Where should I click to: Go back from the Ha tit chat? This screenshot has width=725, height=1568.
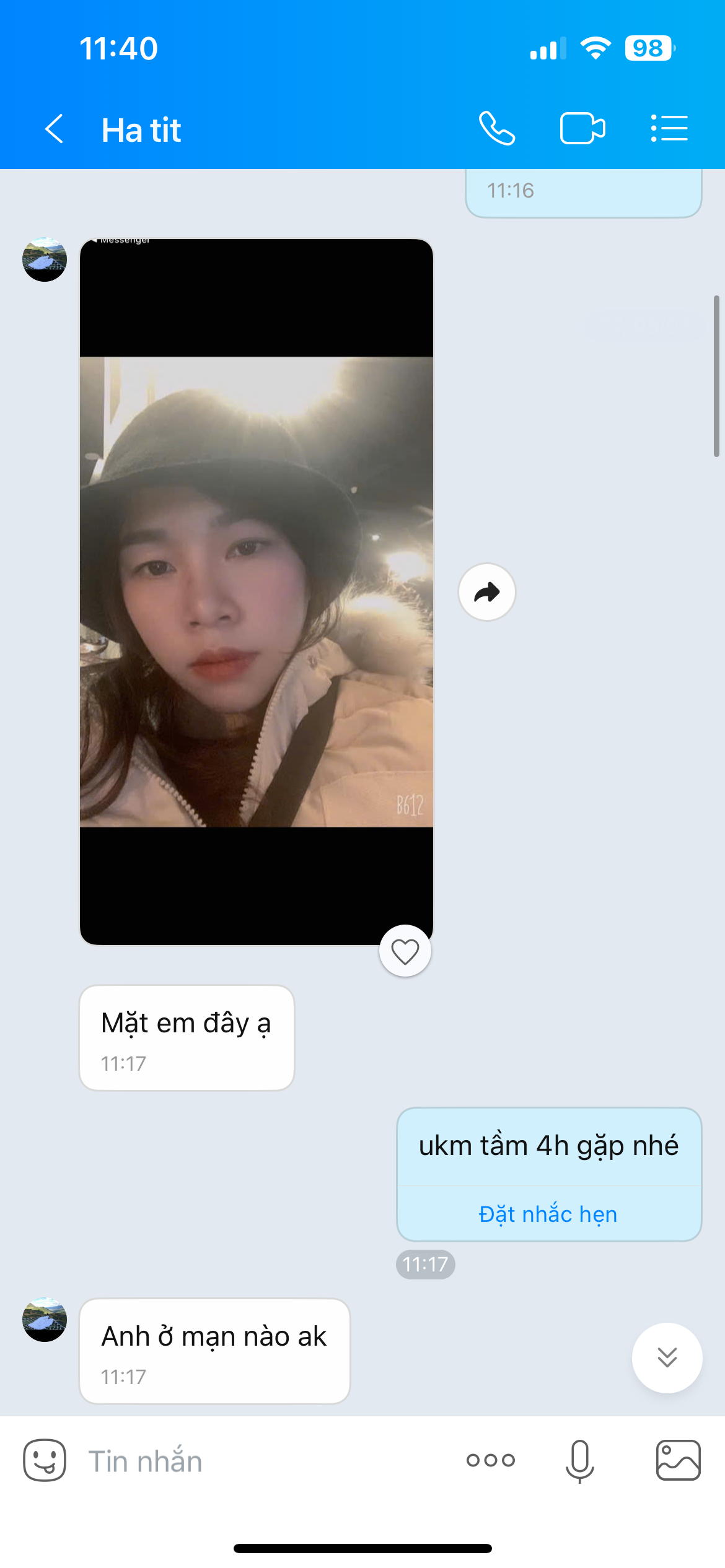tap(55, 129)
